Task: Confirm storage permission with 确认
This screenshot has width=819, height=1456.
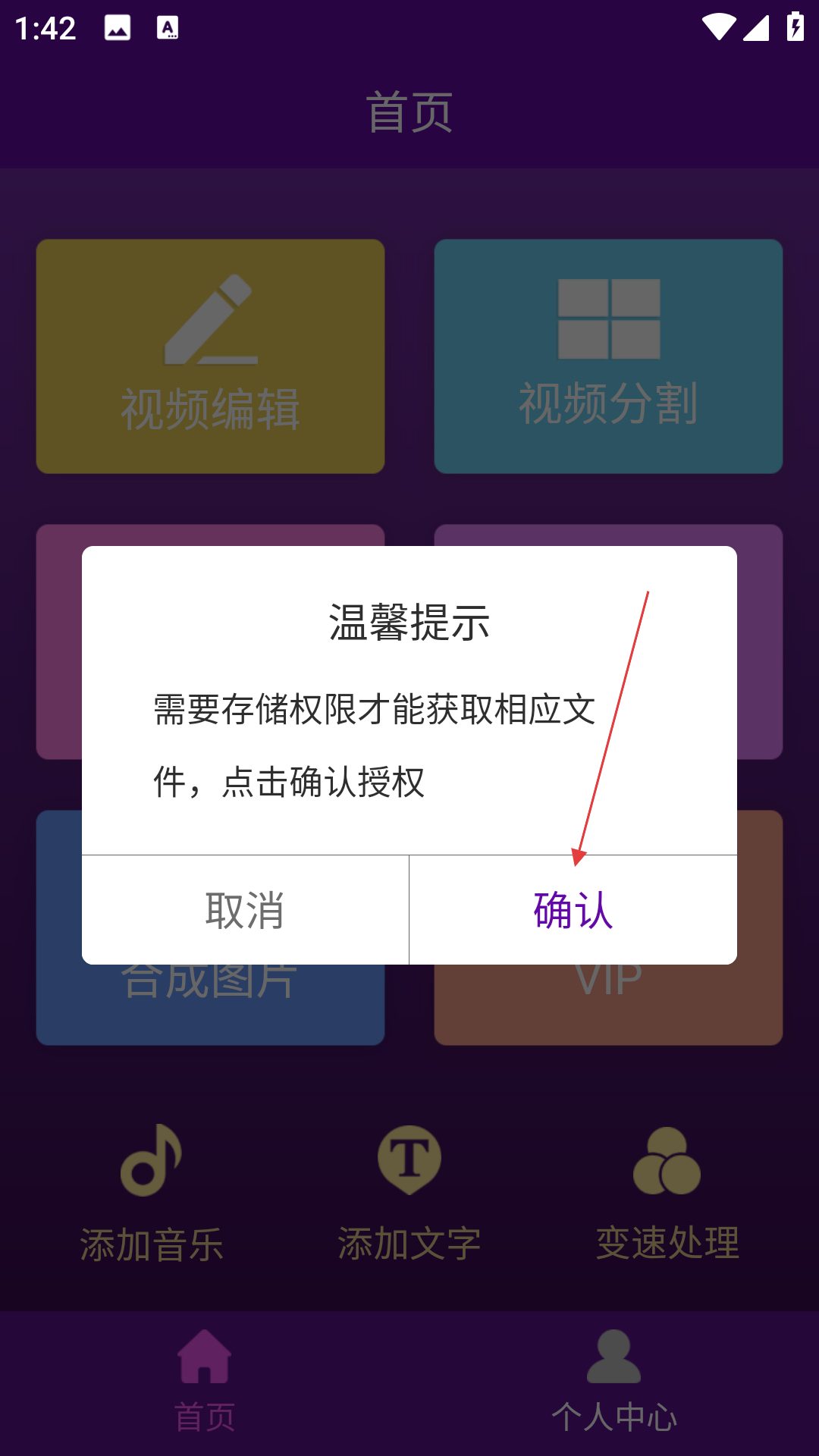Action: (573, 910)
